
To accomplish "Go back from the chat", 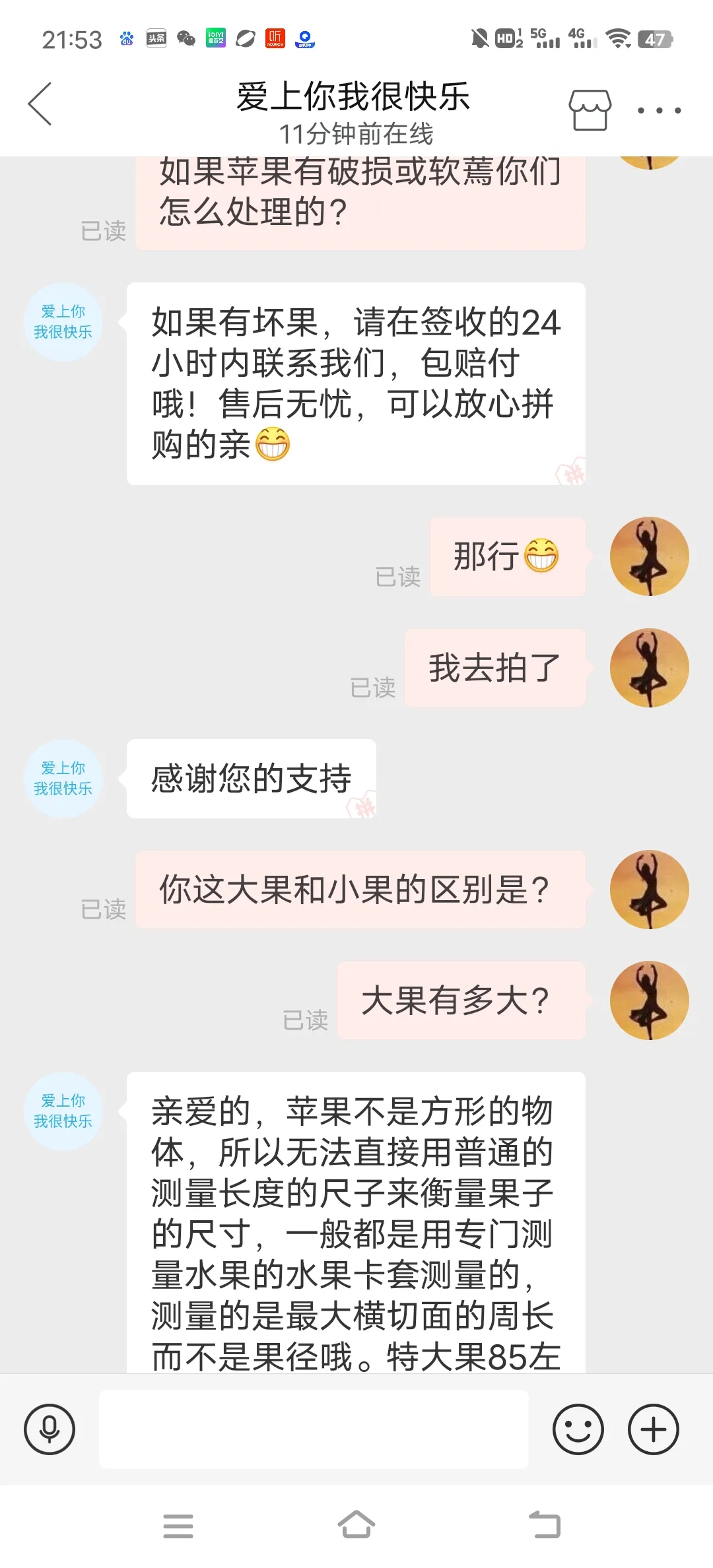I will [40, 104].
